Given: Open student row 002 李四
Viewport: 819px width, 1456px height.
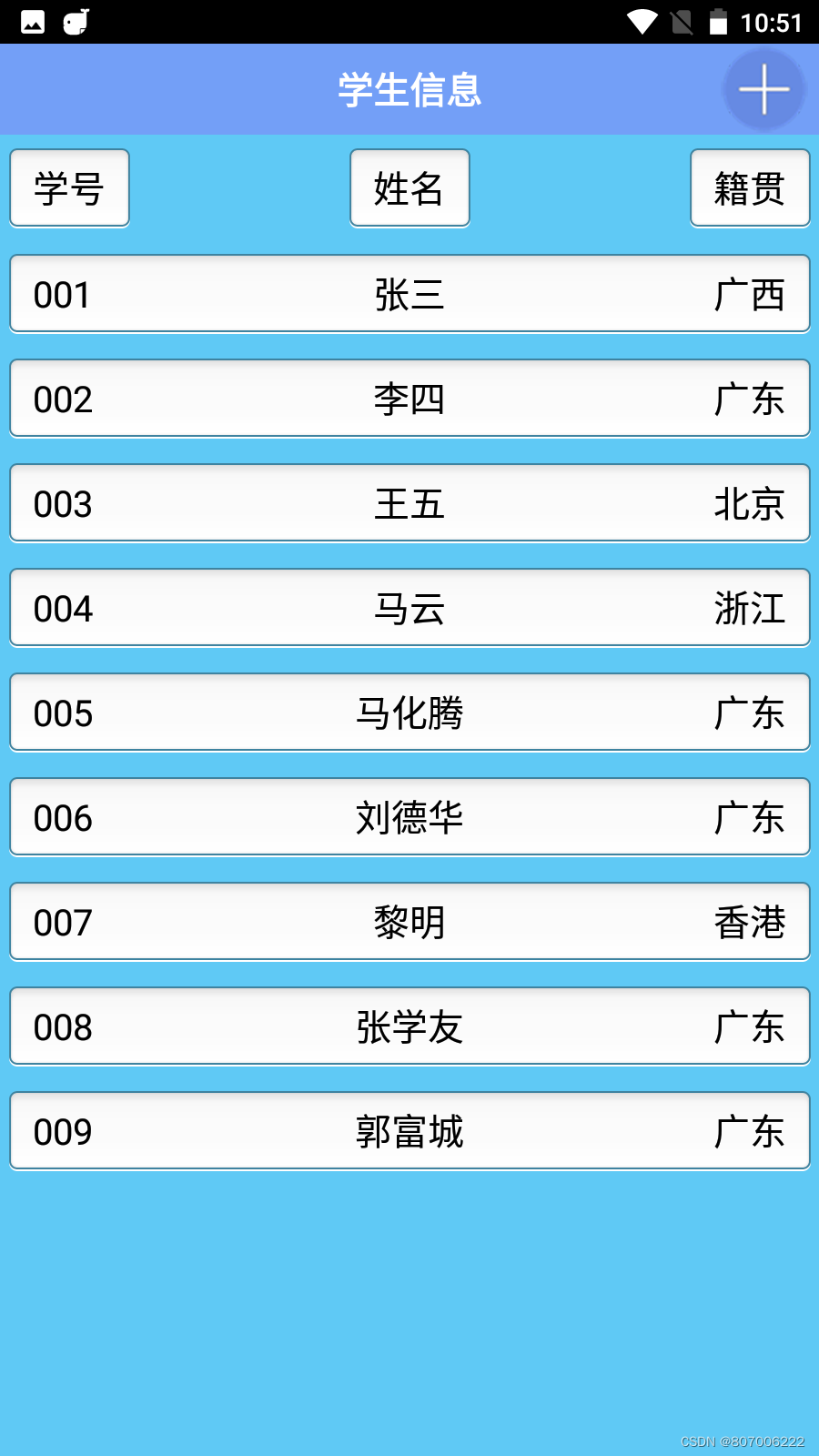Looking at the screenshot, I should click(x=409, y=399).
